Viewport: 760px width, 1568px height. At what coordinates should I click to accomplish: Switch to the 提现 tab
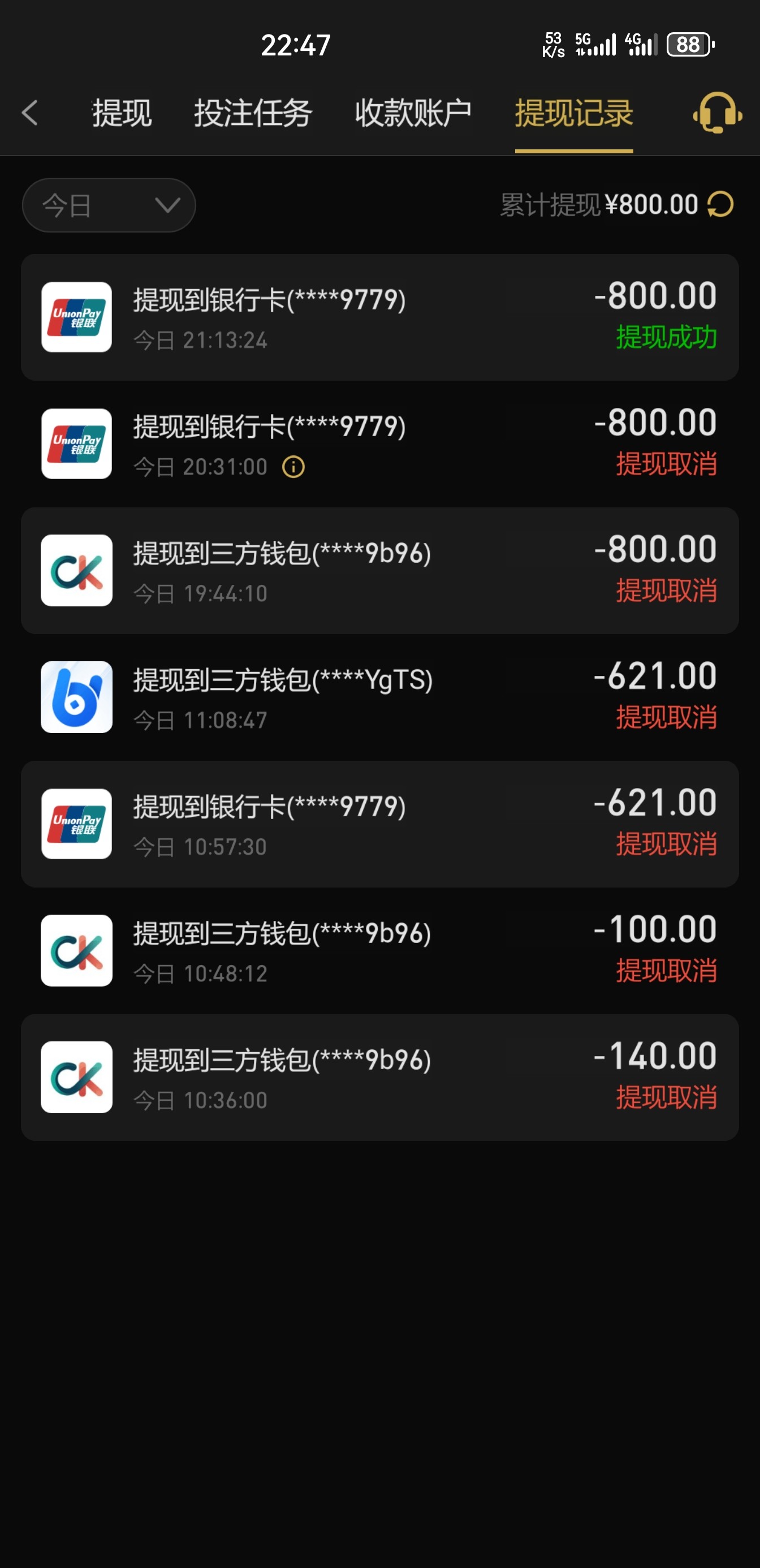(122, 113)
